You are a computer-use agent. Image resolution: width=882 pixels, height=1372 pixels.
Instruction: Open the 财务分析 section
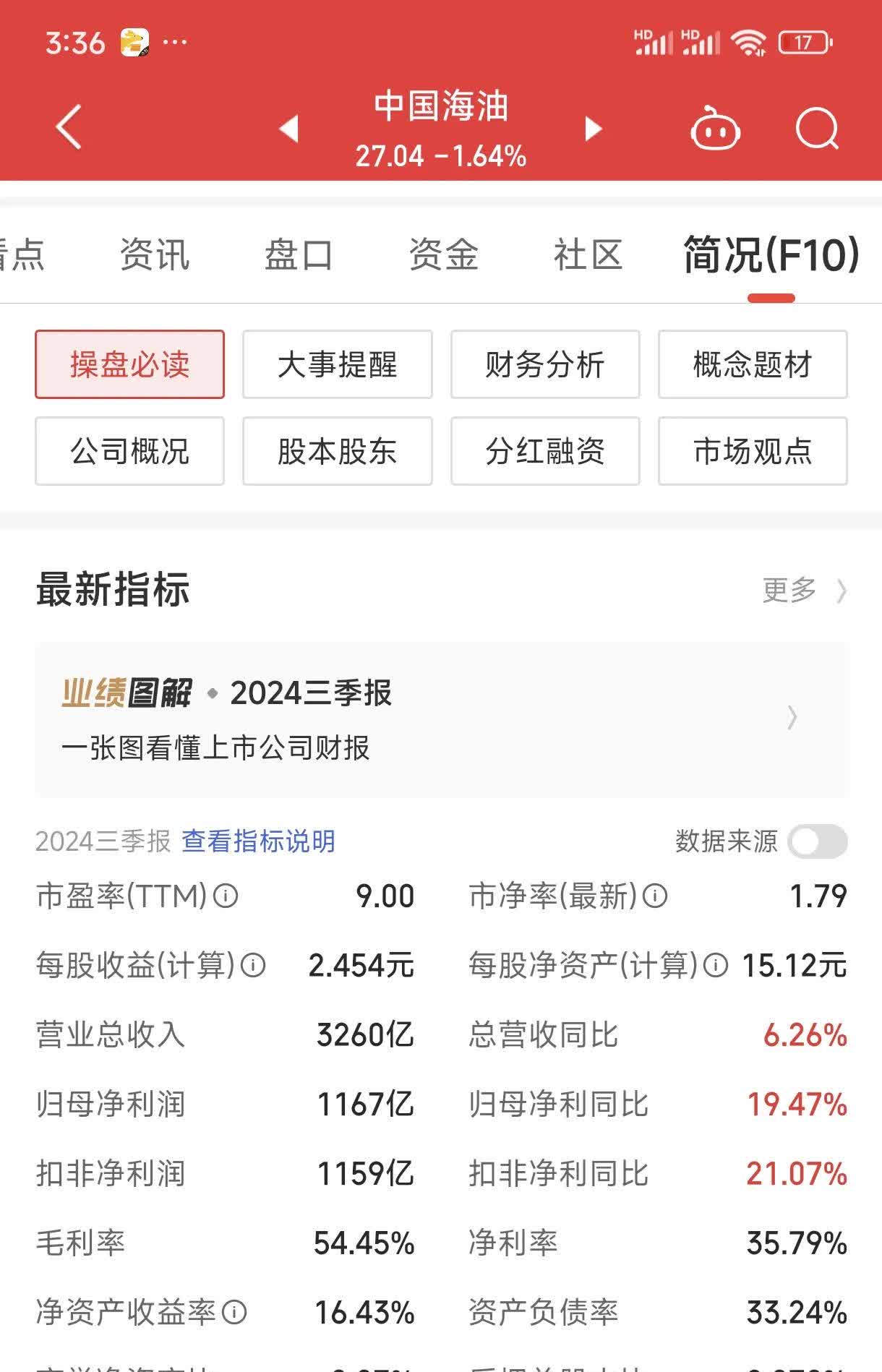coord(544,364)
